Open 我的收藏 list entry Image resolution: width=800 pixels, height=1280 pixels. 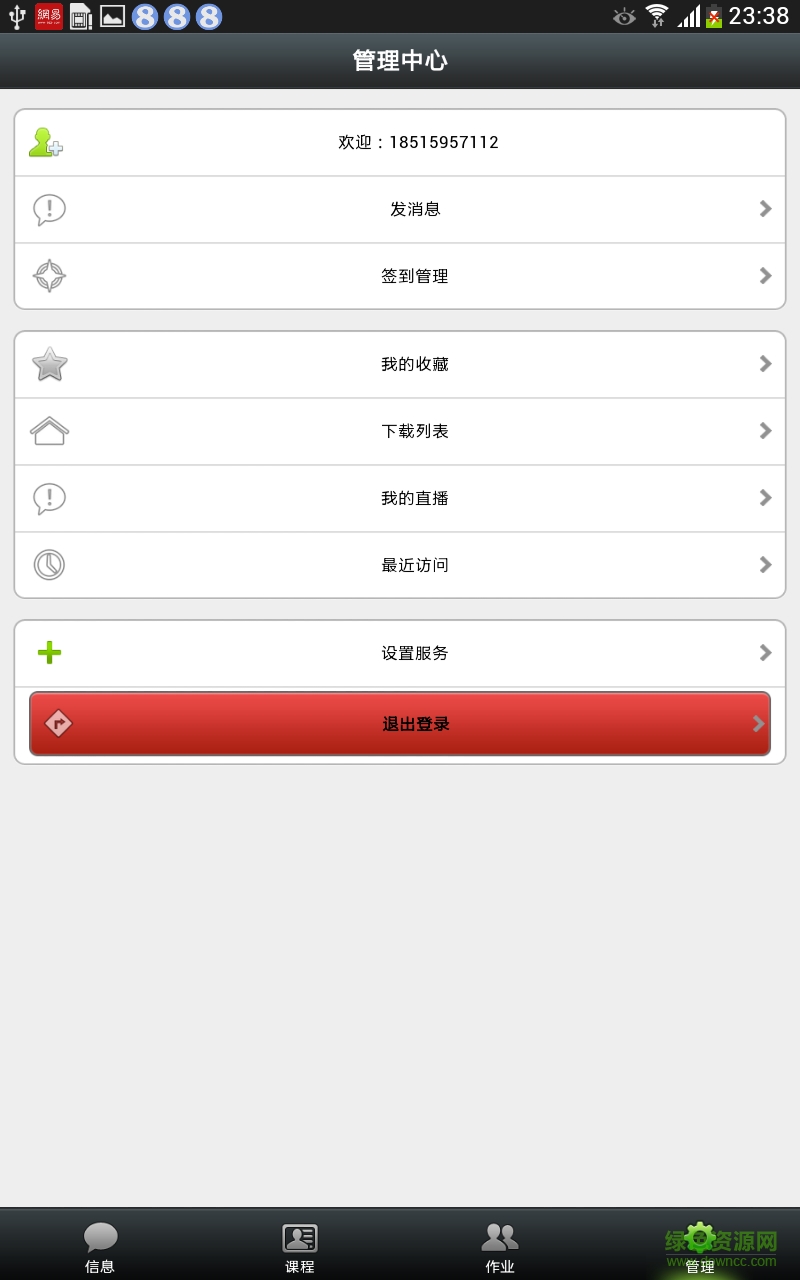[400, 364]
